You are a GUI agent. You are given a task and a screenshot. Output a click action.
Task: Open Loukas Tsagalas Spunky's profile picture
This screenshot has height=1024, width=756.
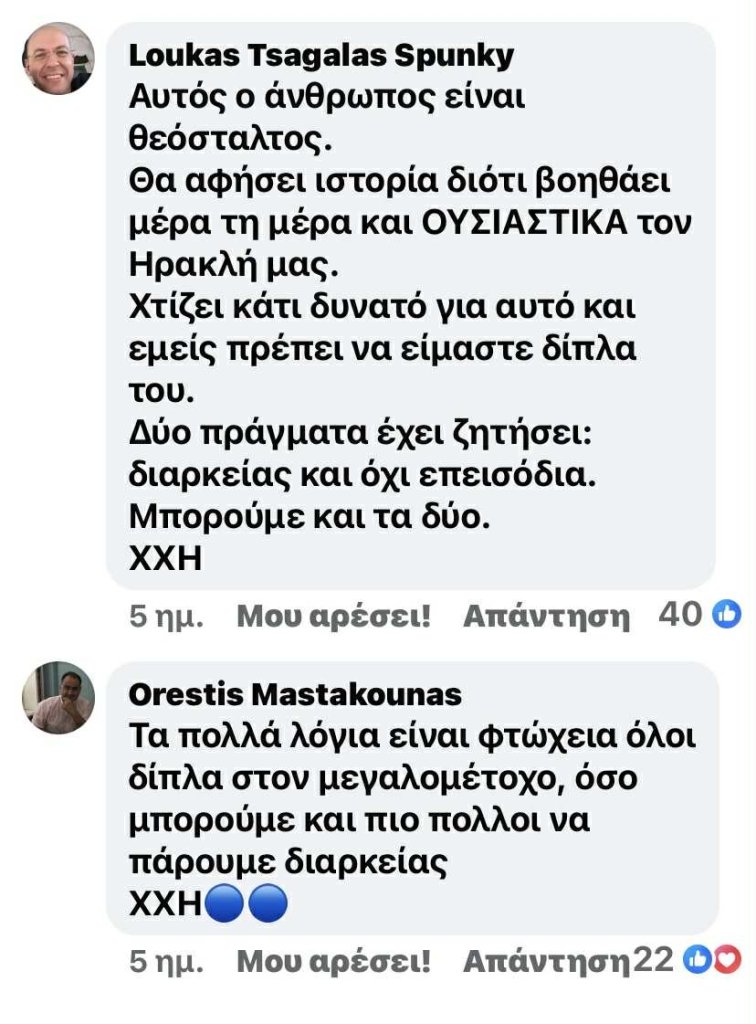(x=59, y=59)
